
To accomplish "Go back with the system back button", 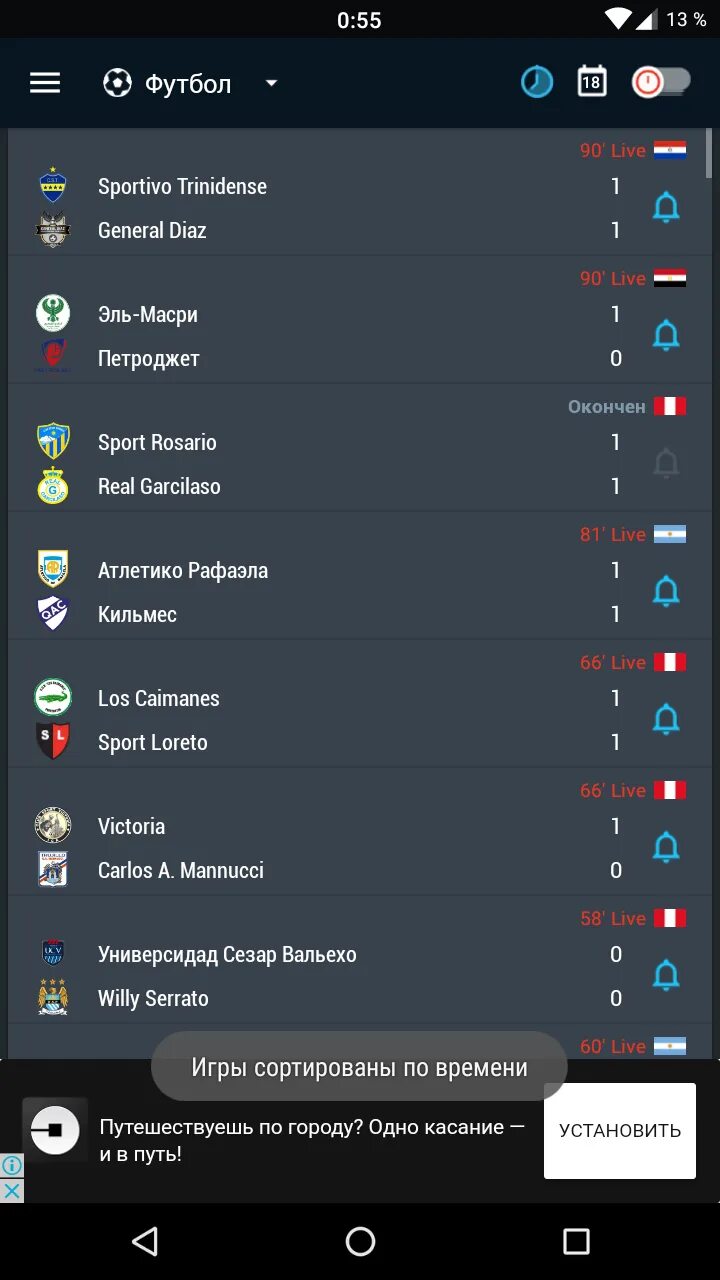I will click(145, 1242).
